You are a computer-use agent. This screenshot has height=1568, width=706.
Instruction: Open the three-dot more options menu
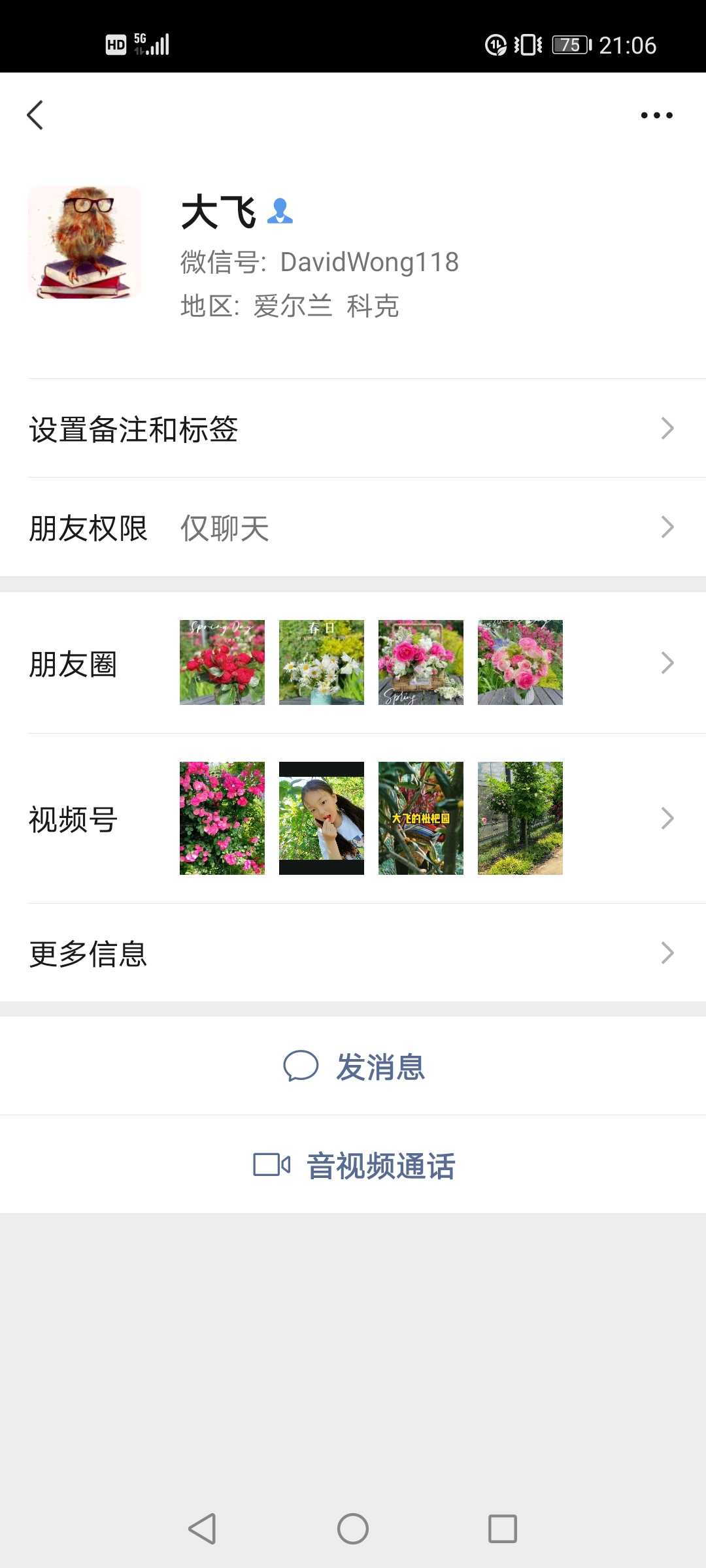click(x=656, y=116)
